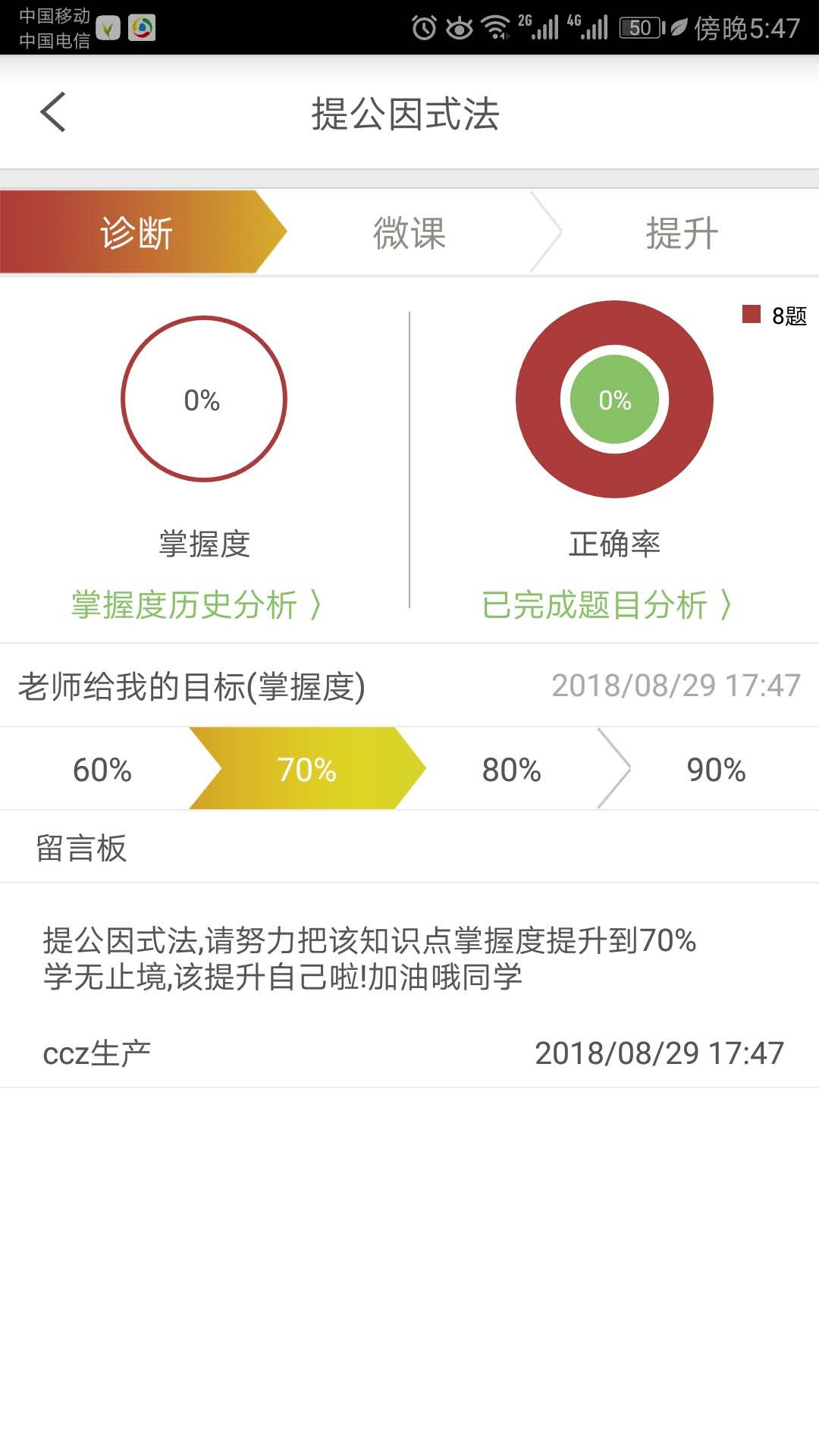The image size is (819, 1456).
Task: Switch to the 提升 tab
Action: [682, 233]
